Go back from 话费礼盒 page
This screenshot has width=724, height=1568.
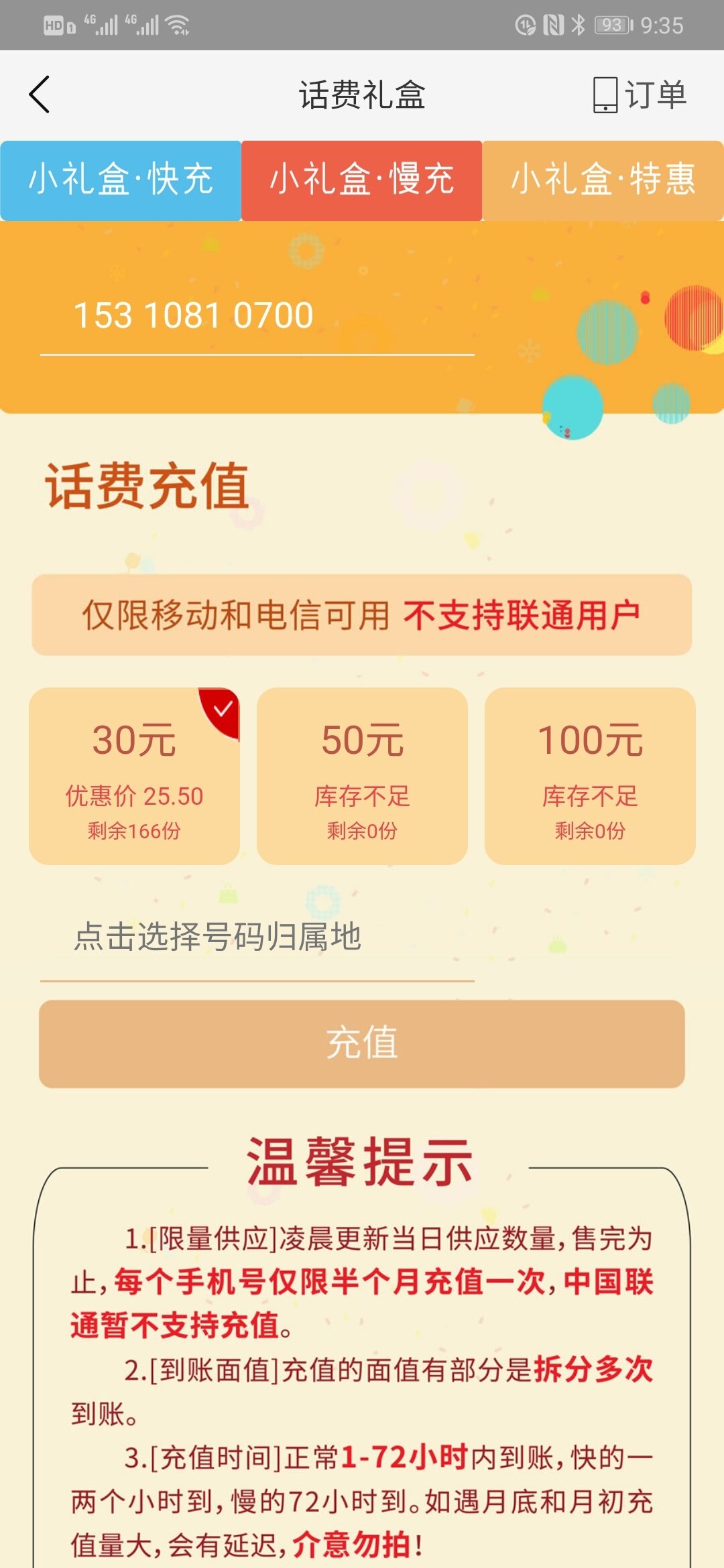(40, 94)
